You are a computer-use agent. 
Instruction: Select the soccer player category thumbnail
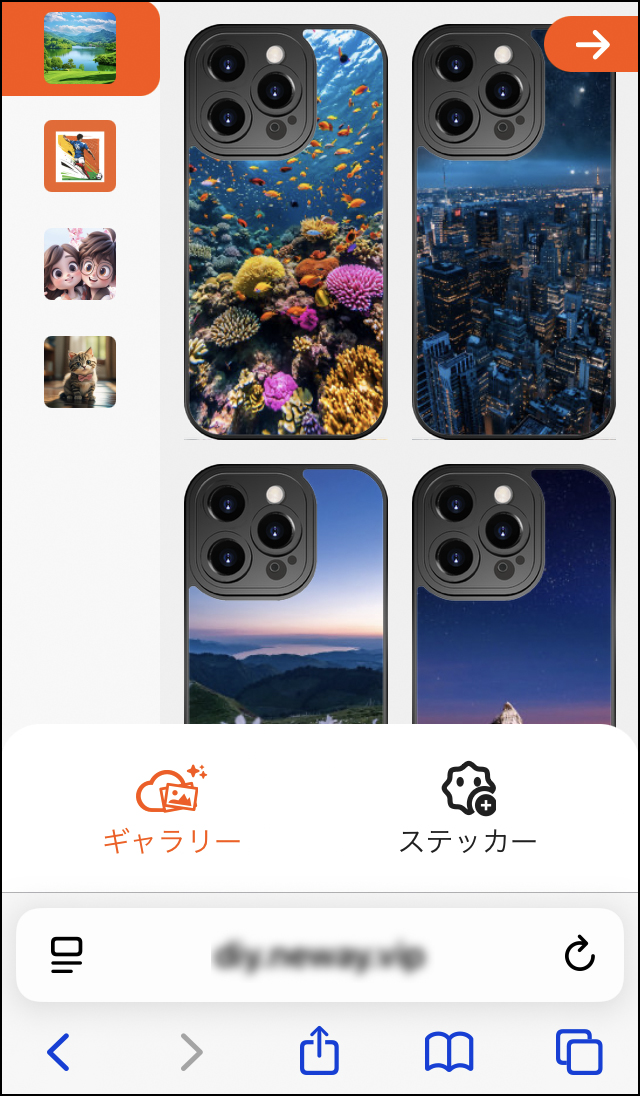pyautogui.click(x=80, y=156)
